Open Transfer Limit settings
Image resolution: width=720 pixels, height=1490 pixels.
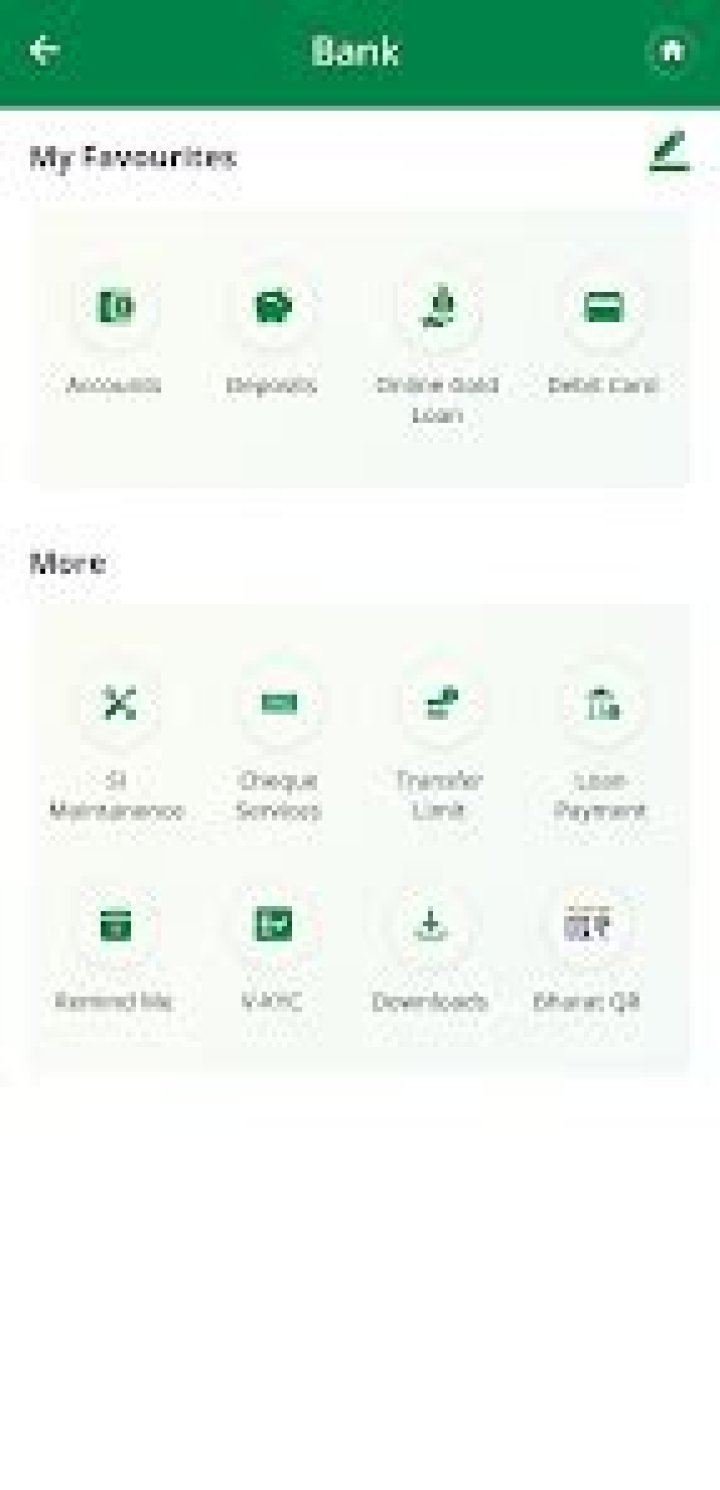click(x=438, y=704)
